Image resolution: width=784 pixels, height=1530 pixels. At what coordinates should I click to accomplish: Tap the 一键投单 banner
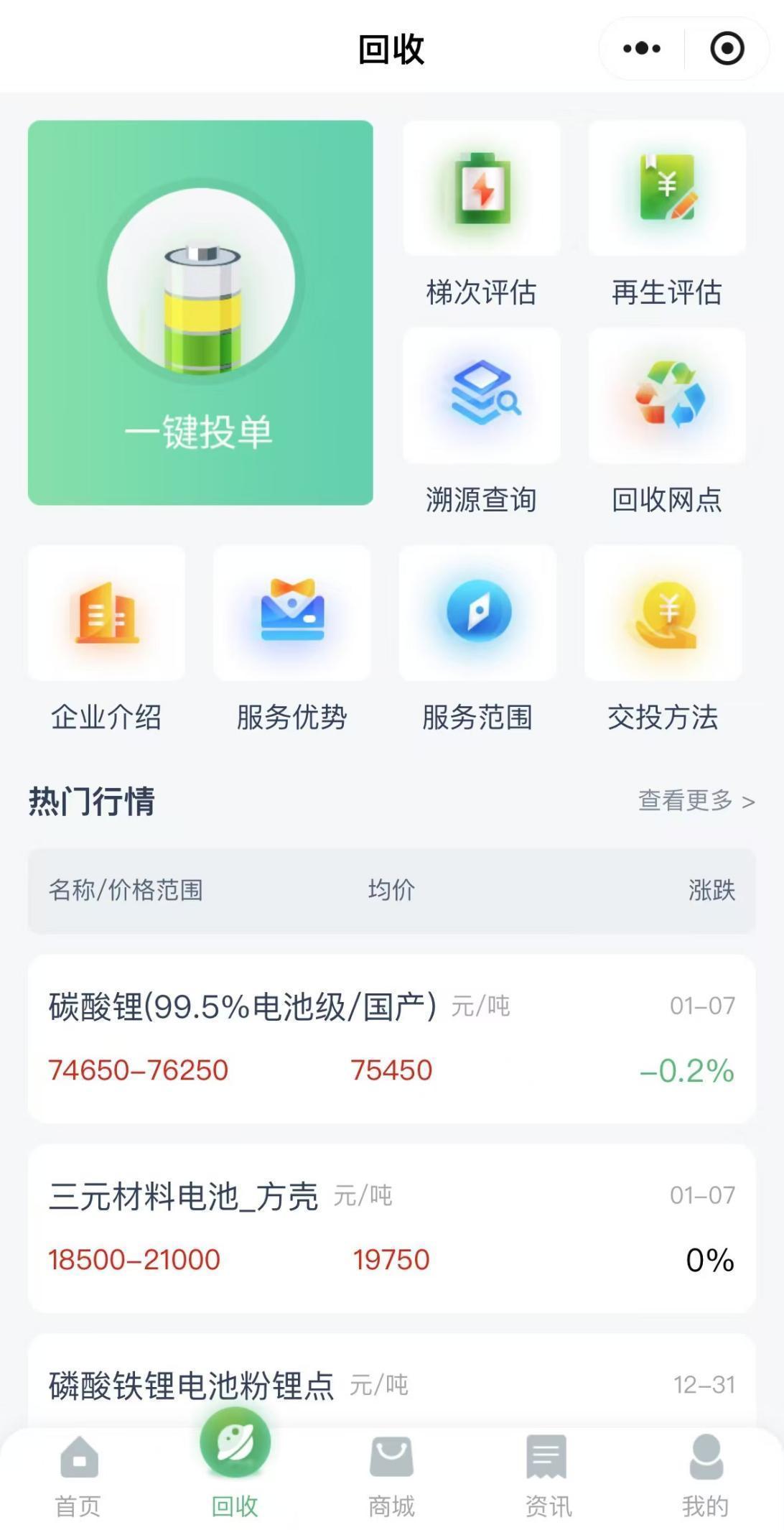pyautogui.click(x=200, y=312)
